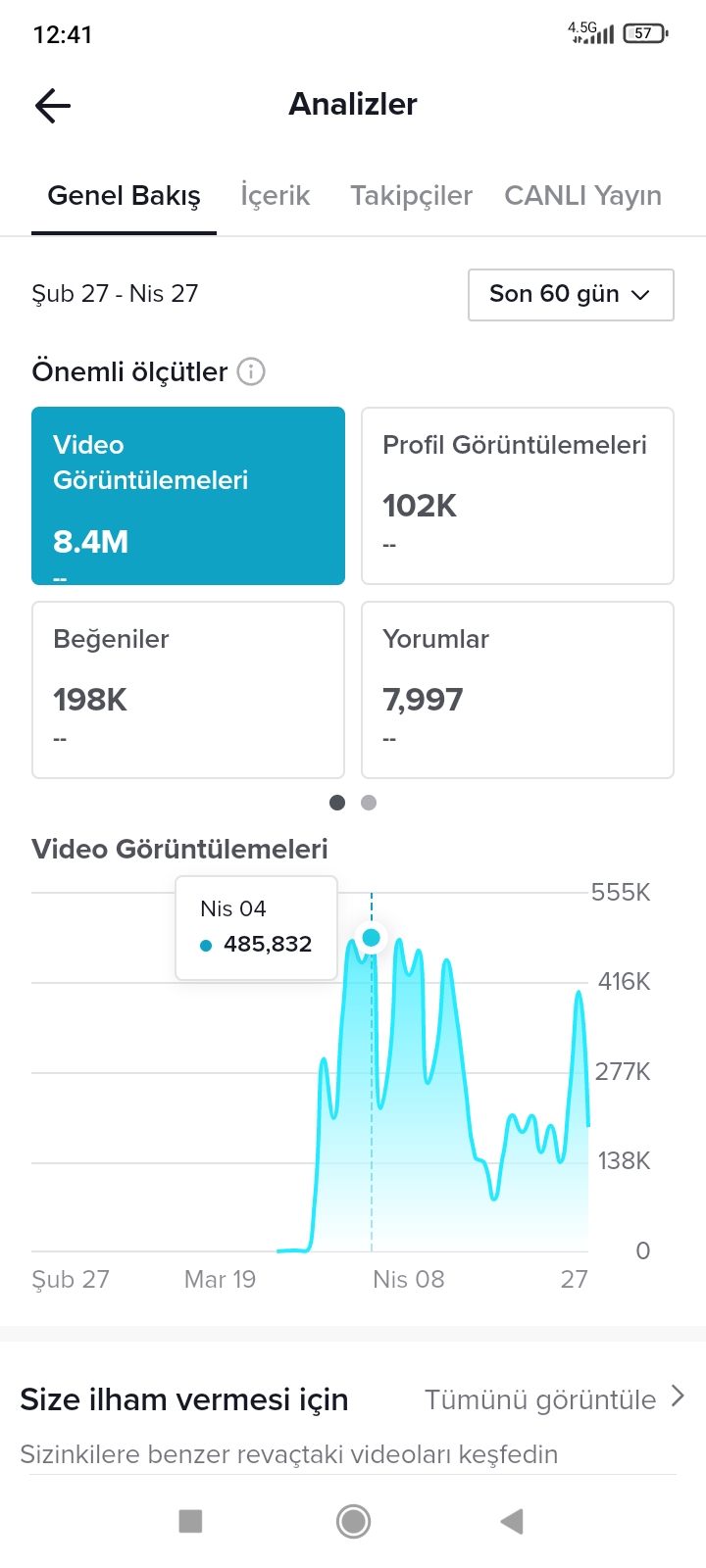Open Tümünü görüntüle for inspiration videos
This screenshot has height=1568, width=706.
tap(554, 1398)
